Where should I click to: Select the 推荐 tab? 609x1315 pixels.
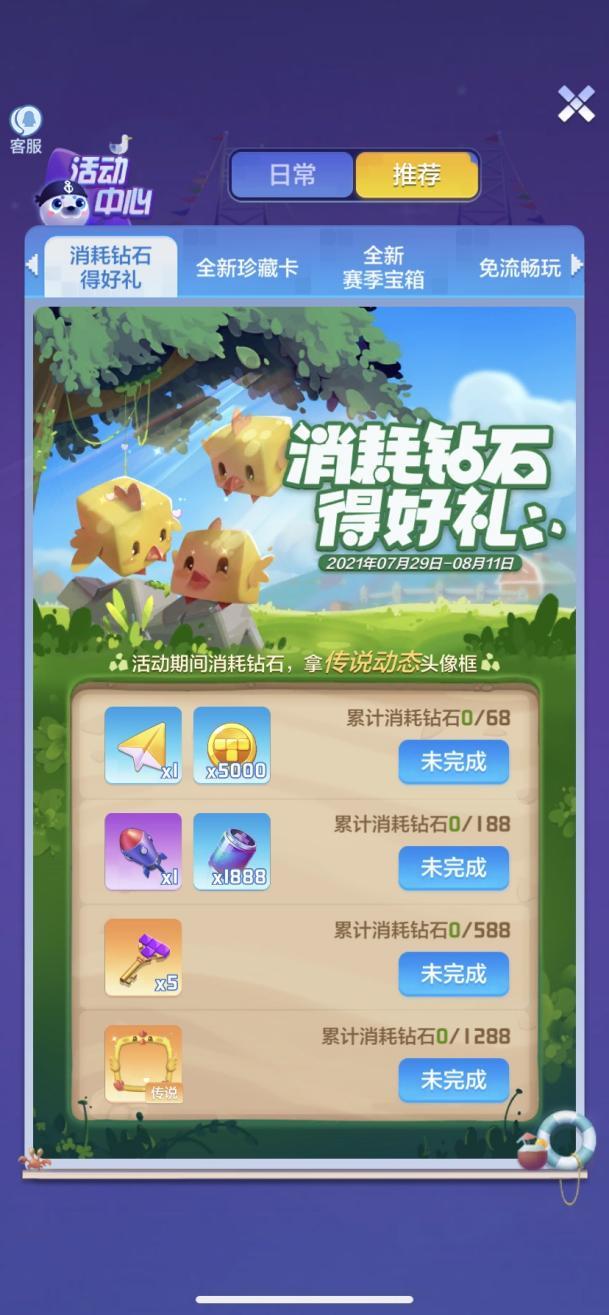(x=416, y=175)
